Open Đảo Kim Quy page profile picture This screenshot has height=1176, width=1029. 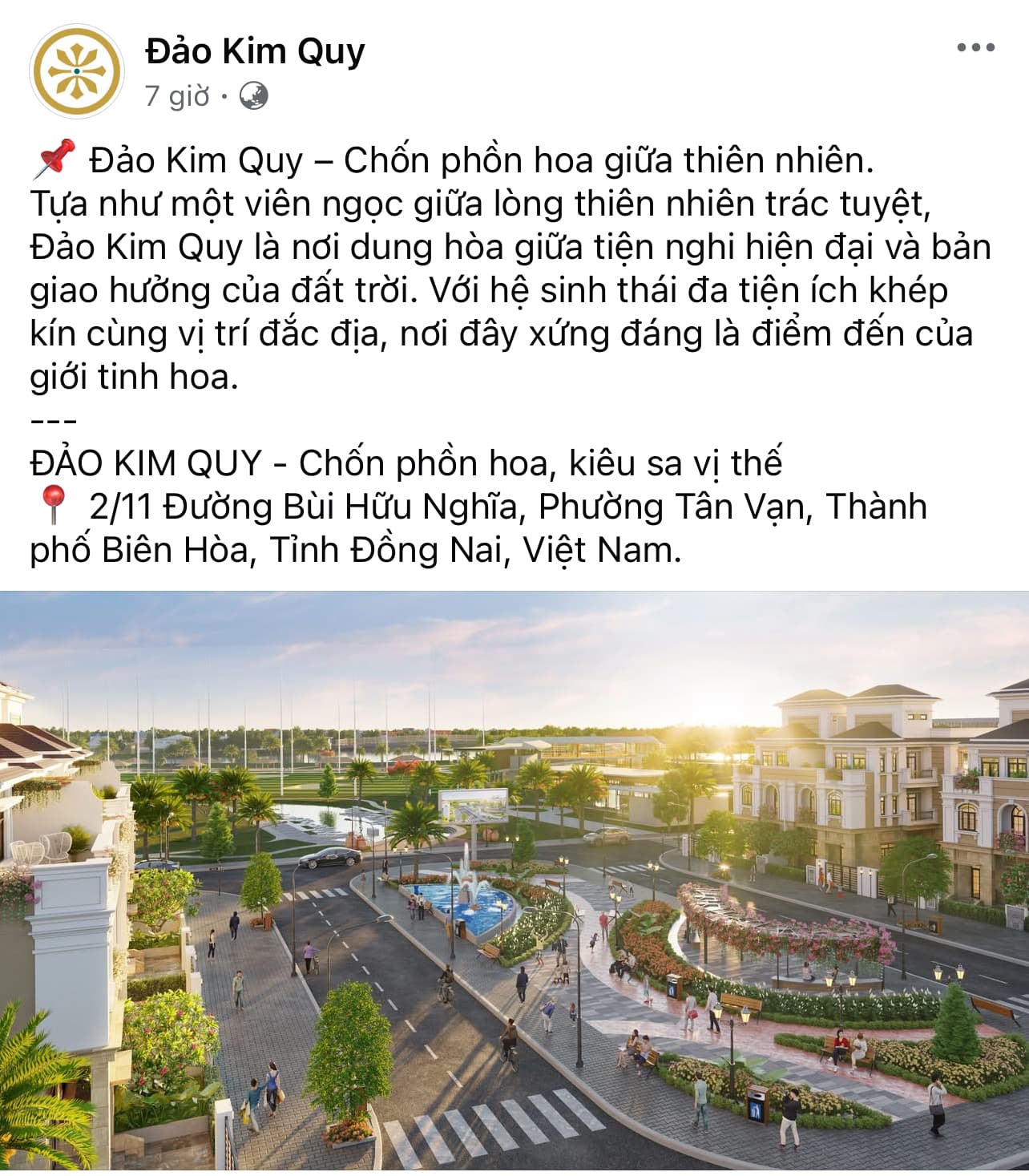click(x=76, y=71)
